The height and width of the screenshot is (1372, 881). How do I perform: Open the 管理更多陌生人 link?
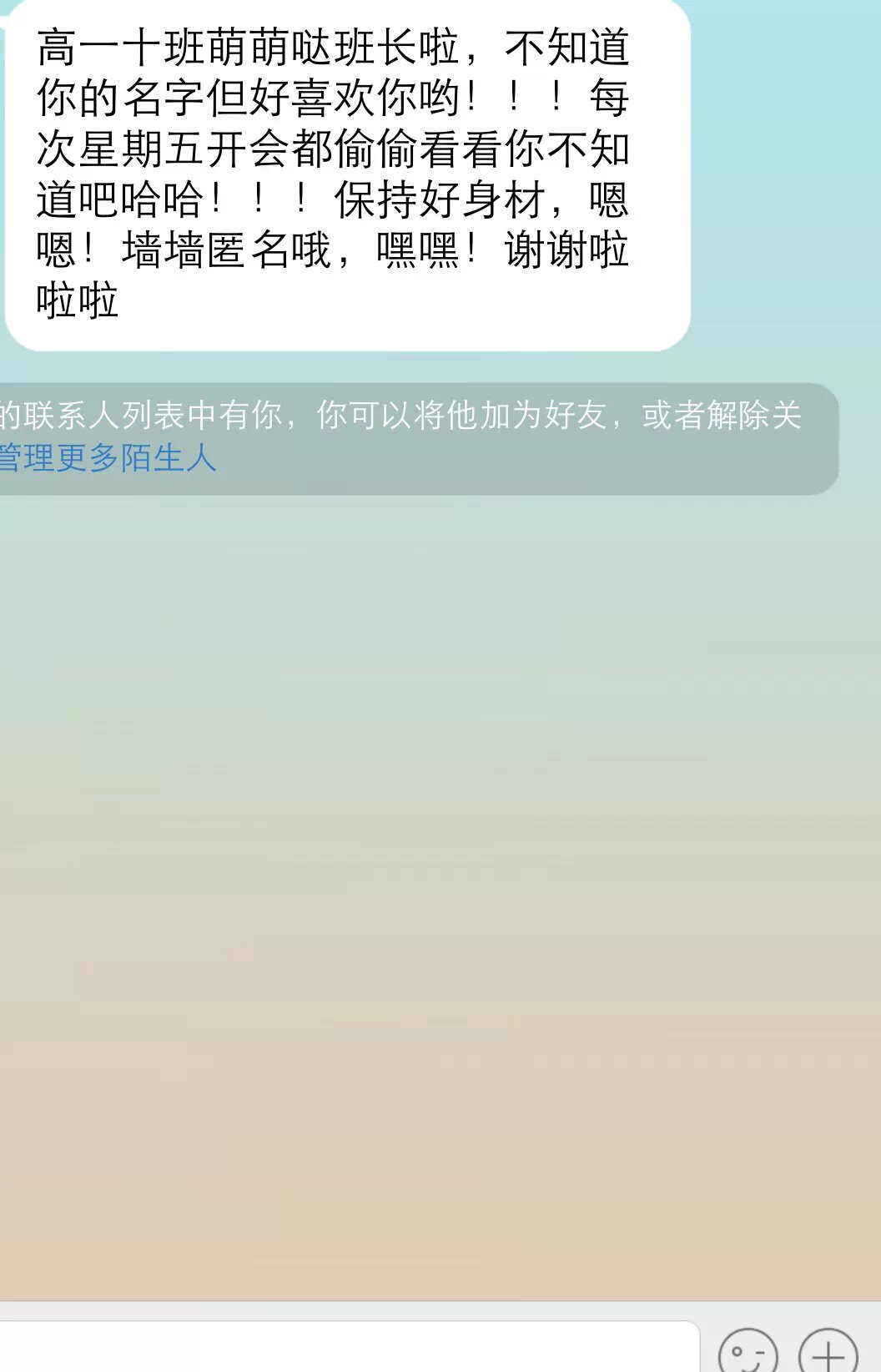click(x=107, y=458)
